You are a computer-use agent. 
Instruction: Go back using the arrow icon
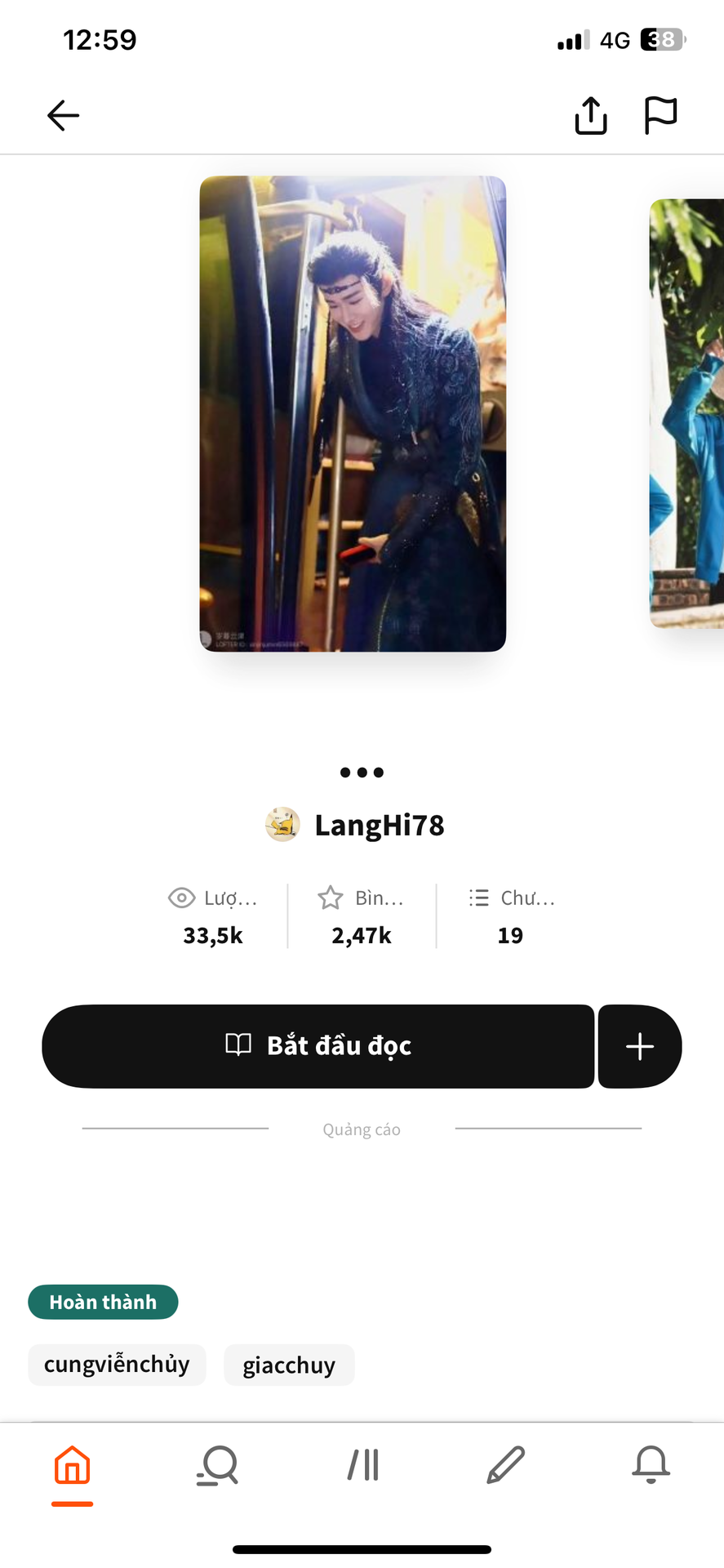pyautogui.click(x=63, y=116)
